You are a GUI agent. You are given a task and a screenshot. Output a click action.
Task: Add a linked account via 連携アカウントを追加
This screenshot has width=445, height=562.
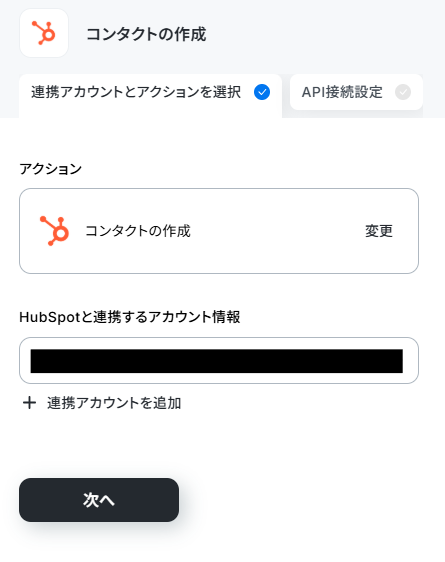[102, 403]
